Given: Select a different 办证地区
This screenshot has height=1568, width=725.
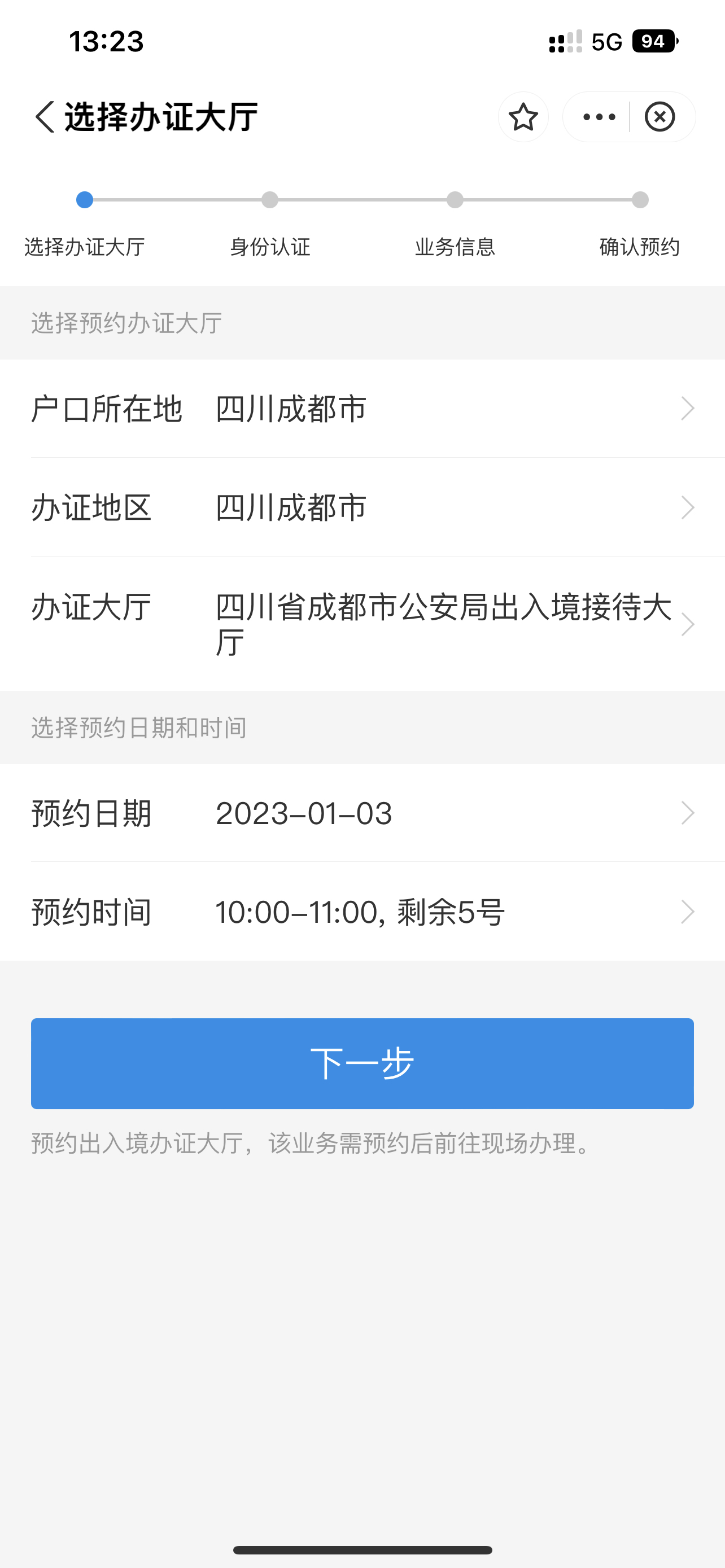Looking at the screenshot, I should click(x=362, y=507).
